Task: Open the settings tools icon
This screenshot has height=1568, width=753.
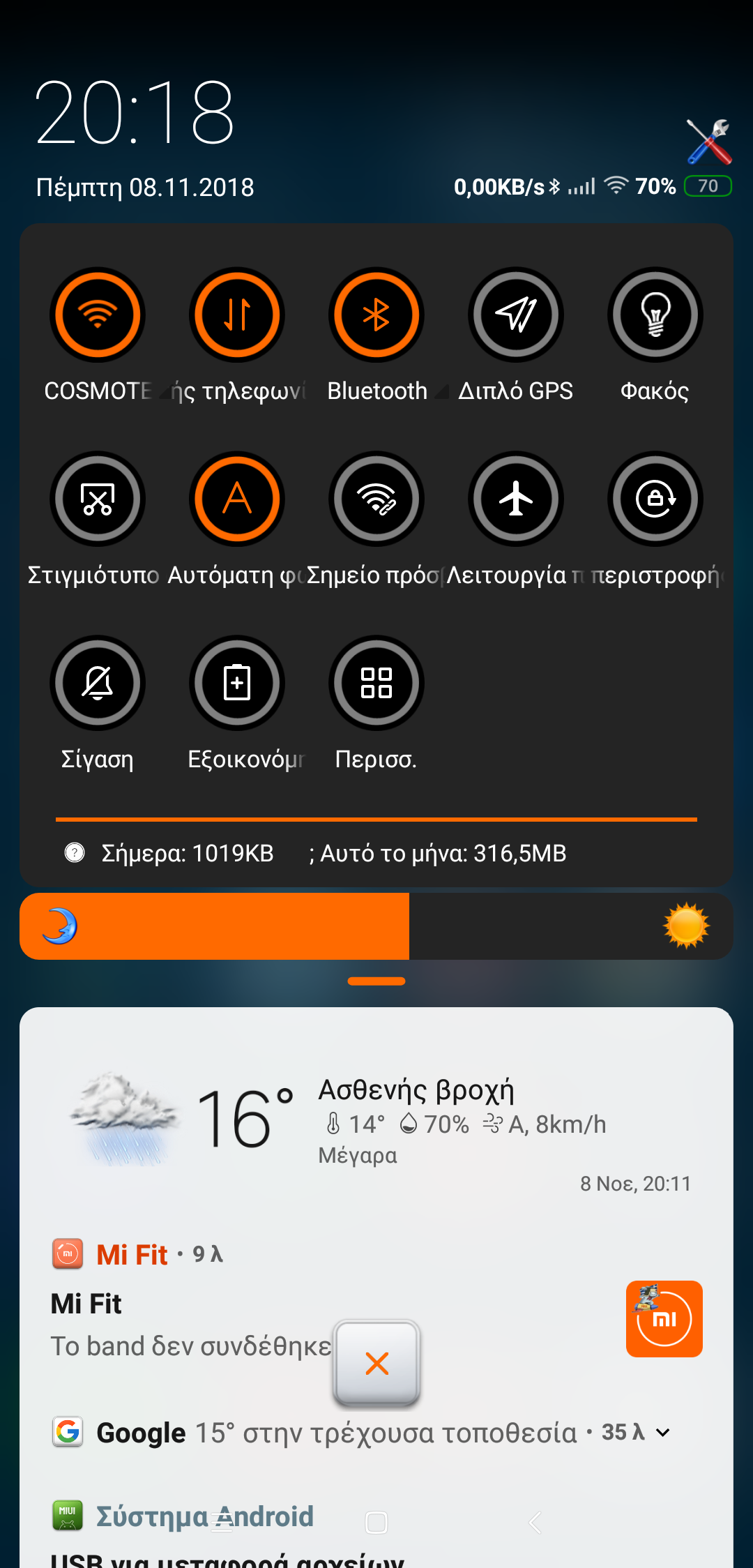Action: click(708, 142)
